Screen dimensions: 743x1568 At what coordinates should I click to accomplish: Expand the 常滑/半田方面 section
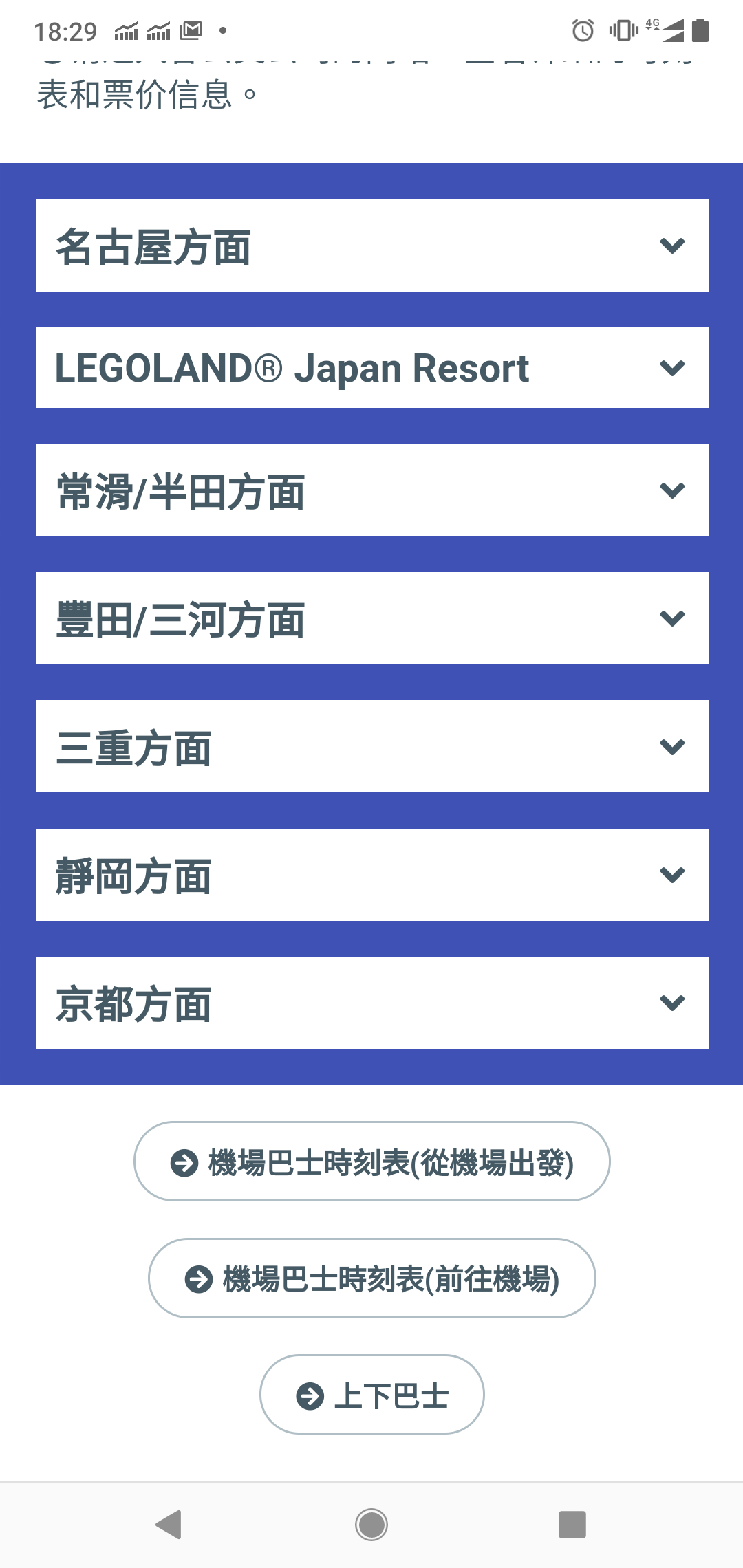[x=371, y=490]
